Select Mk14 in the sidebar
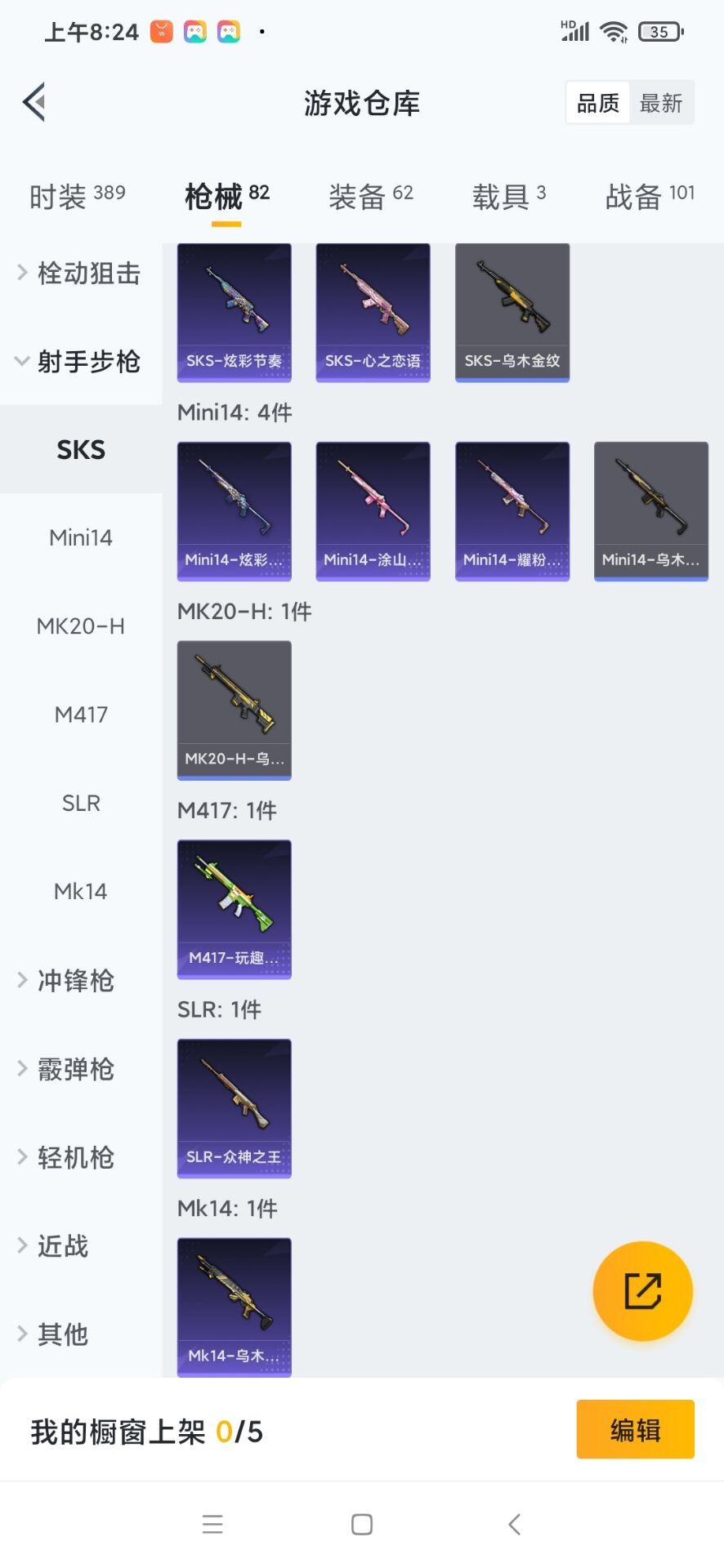This screenshot has height=1568, width=724. pos(80,892)
